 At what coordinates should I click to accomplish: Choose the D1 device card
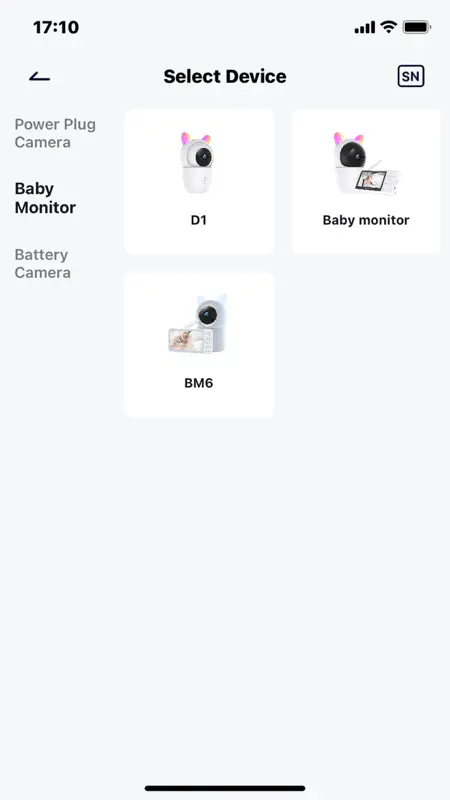click(x=199, y=181)
